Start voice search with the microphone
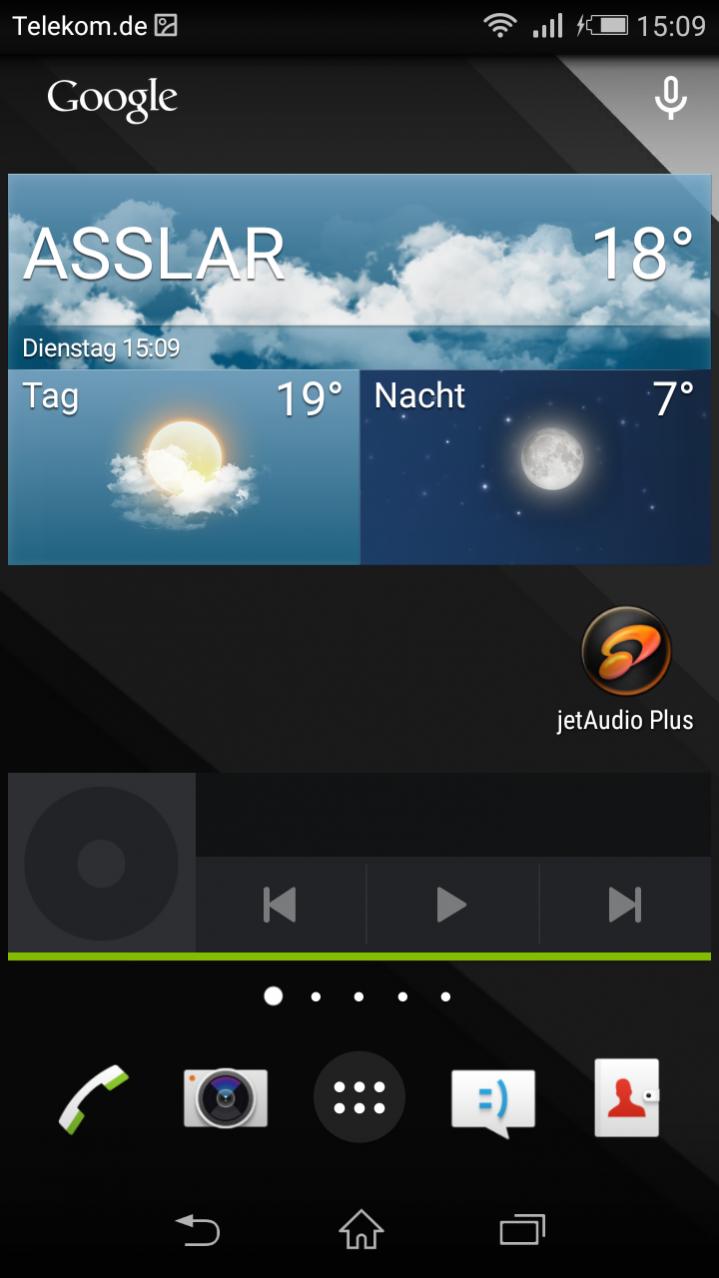Image resolution: width=719 pixels, height=1278 pixels. [x=670, y=99]
